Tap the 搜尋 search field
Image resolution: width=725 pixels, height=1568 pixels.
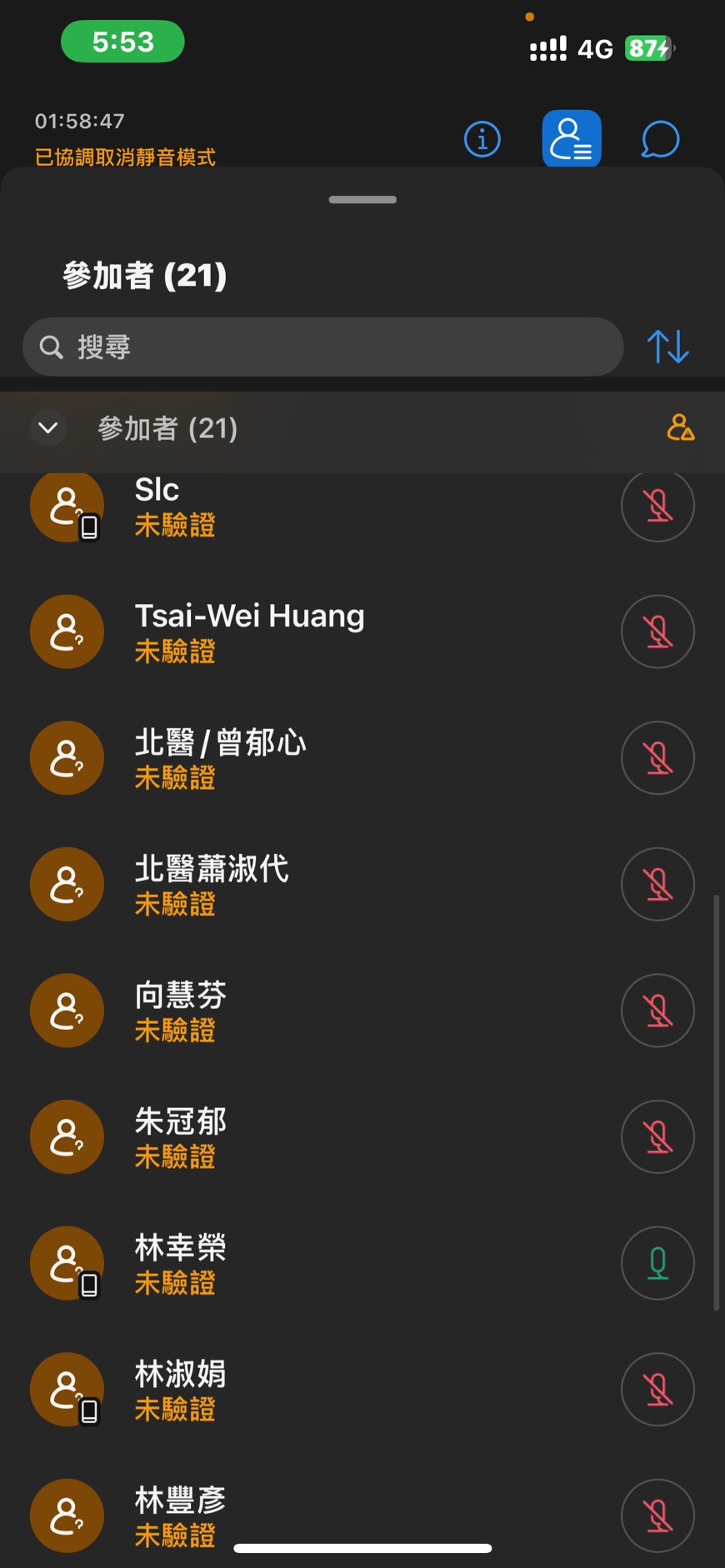(x=322, y=347)
